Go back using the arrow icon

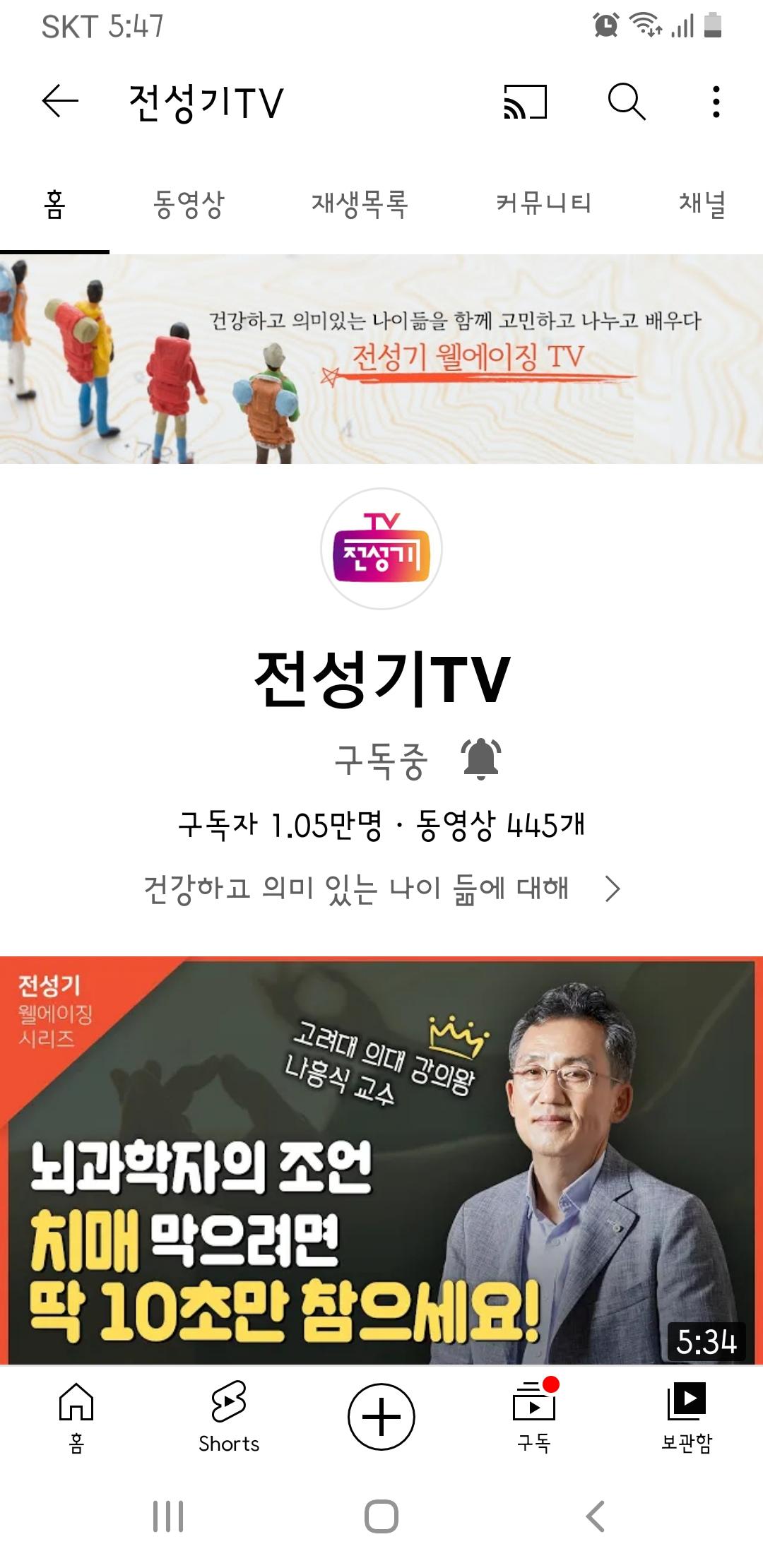coord(60,101)
